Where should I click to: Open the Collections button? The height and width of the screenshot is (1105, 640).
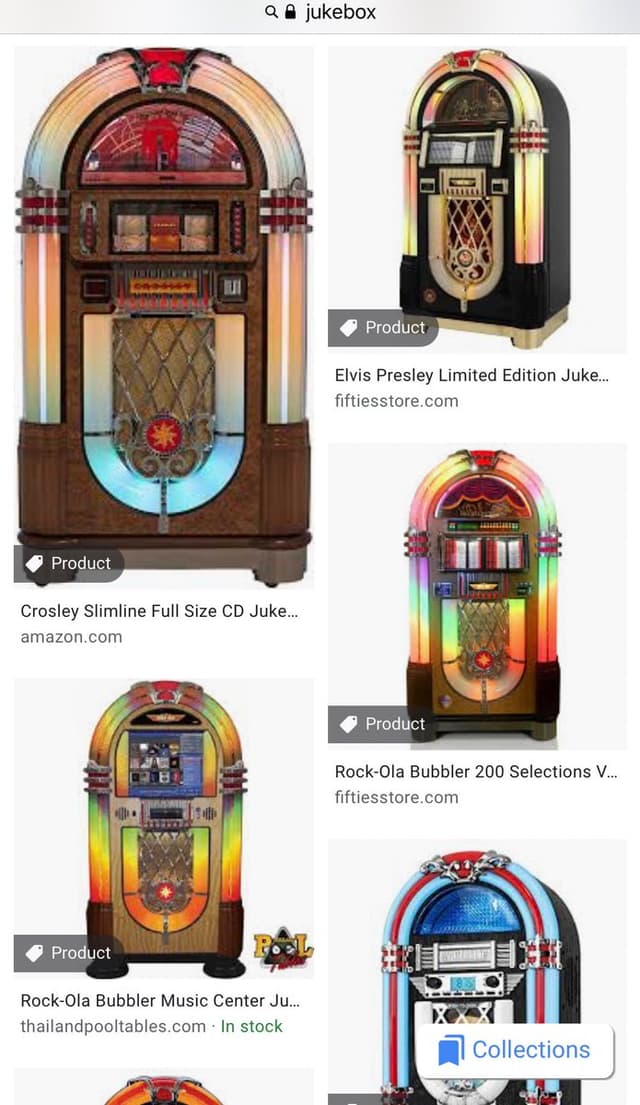(x=515, y=1050)
